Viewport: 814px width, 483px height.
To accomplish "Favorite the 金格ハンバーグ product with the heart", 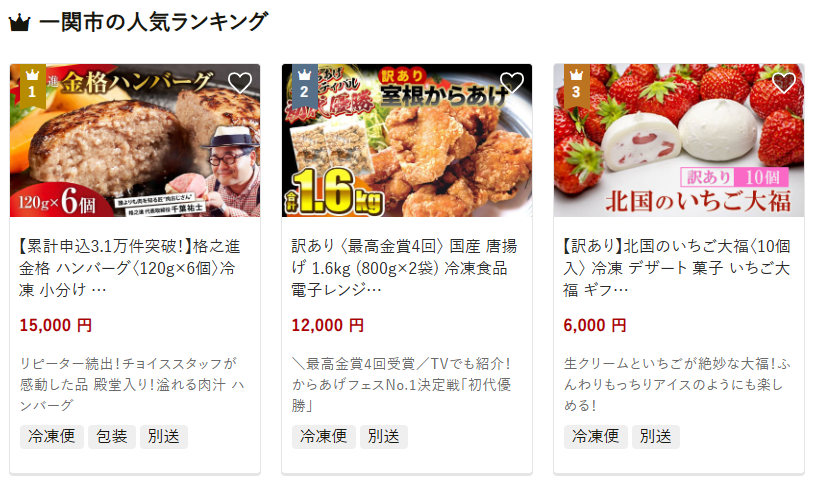I will click(x=240, y=83).
